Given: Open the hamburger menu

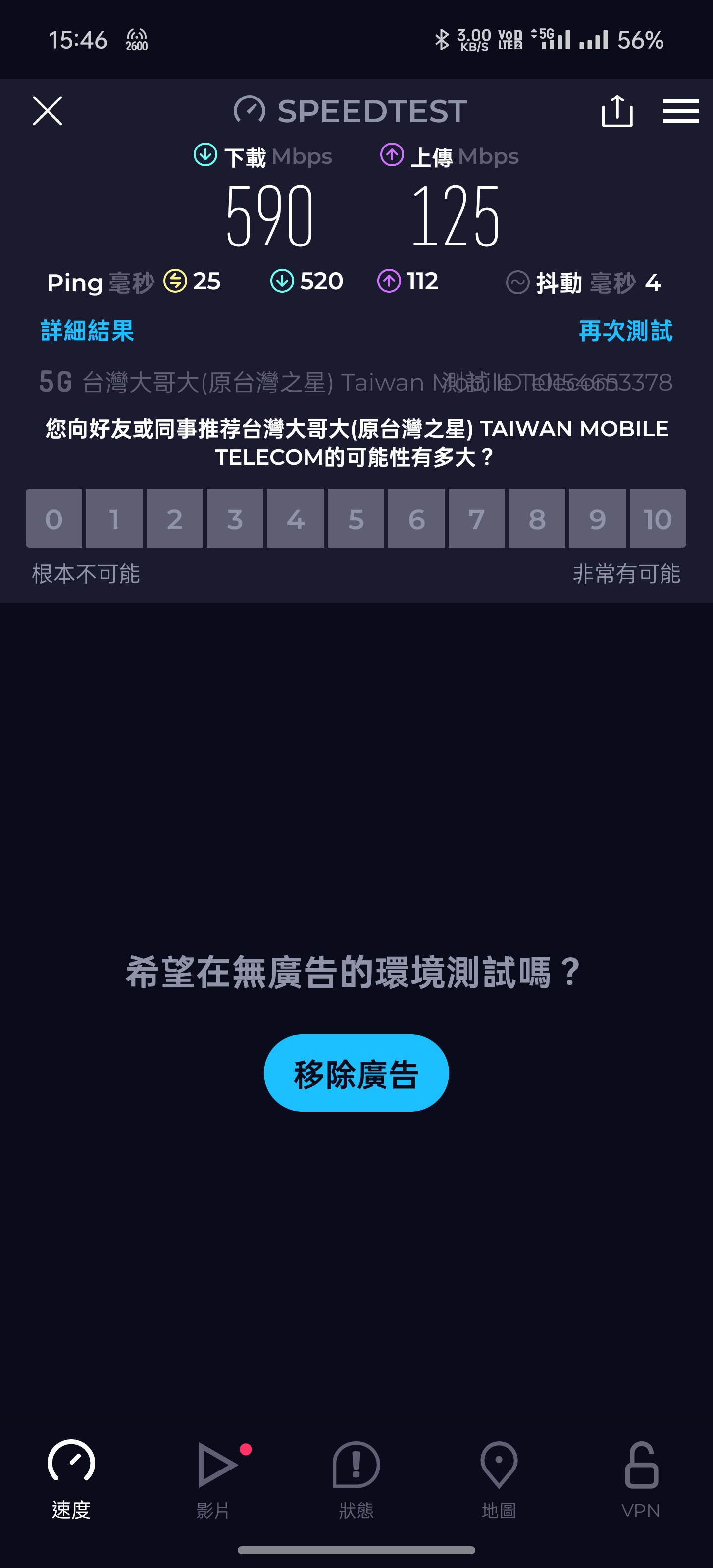Looking at the screenshot, I should [x=681, y=111].
